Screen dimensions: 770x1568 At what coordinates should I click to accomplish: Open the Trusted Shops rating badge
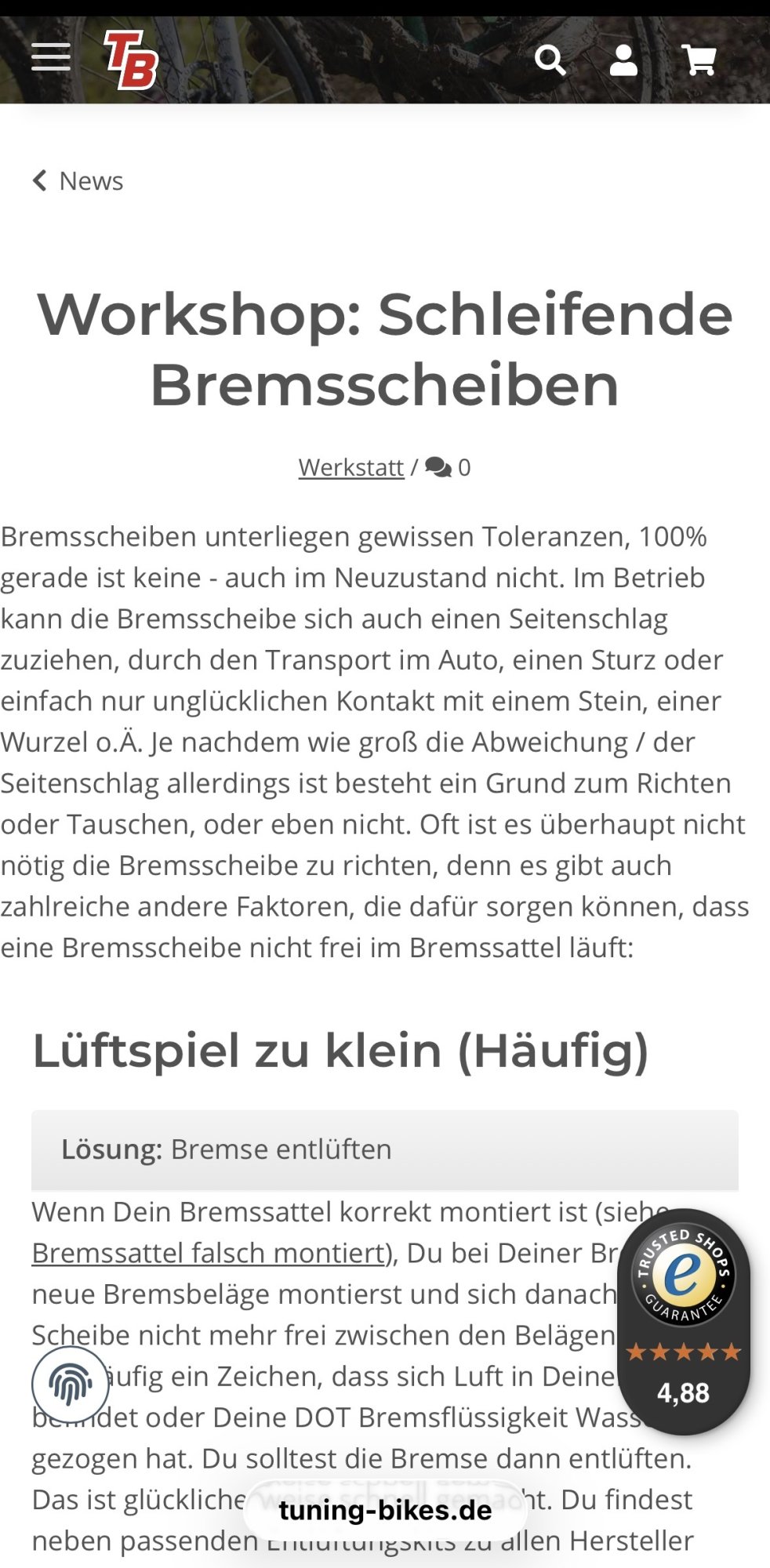point(684,1322)
